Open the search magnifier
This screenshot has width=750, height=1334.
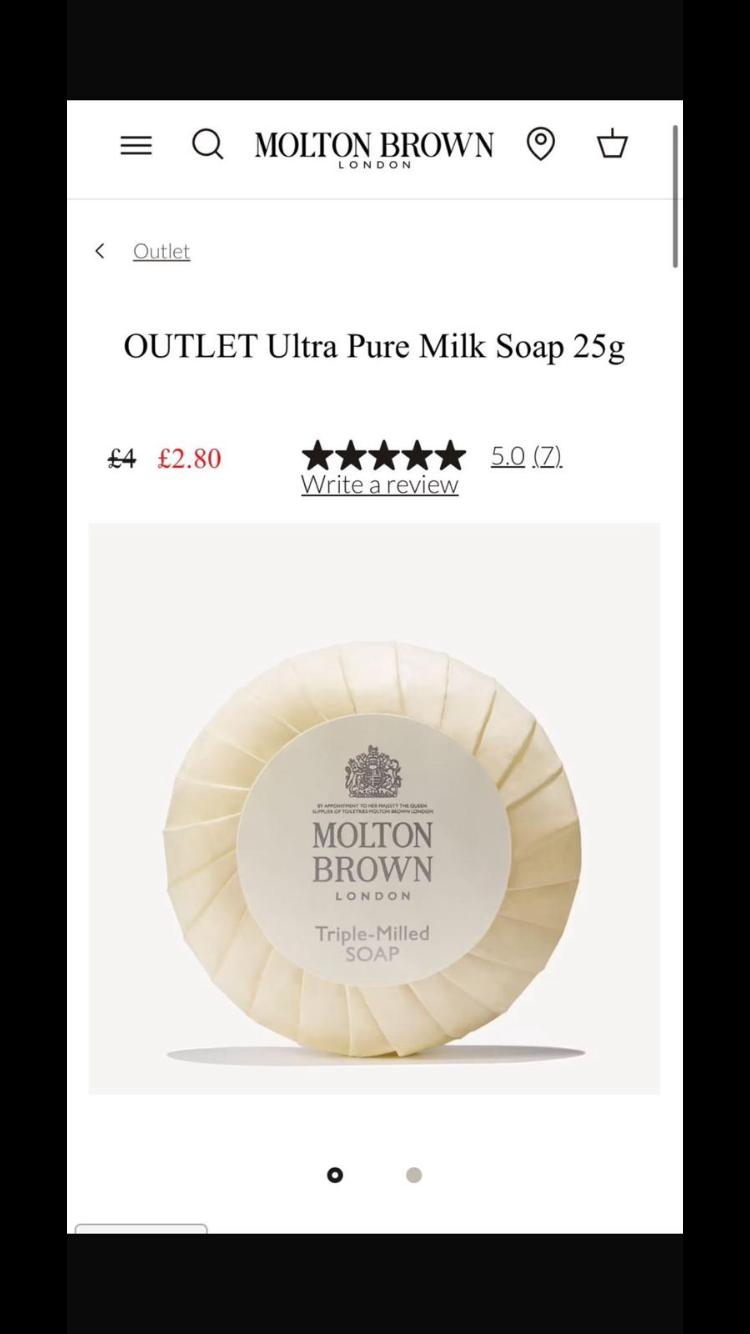[x=208, y=145]
